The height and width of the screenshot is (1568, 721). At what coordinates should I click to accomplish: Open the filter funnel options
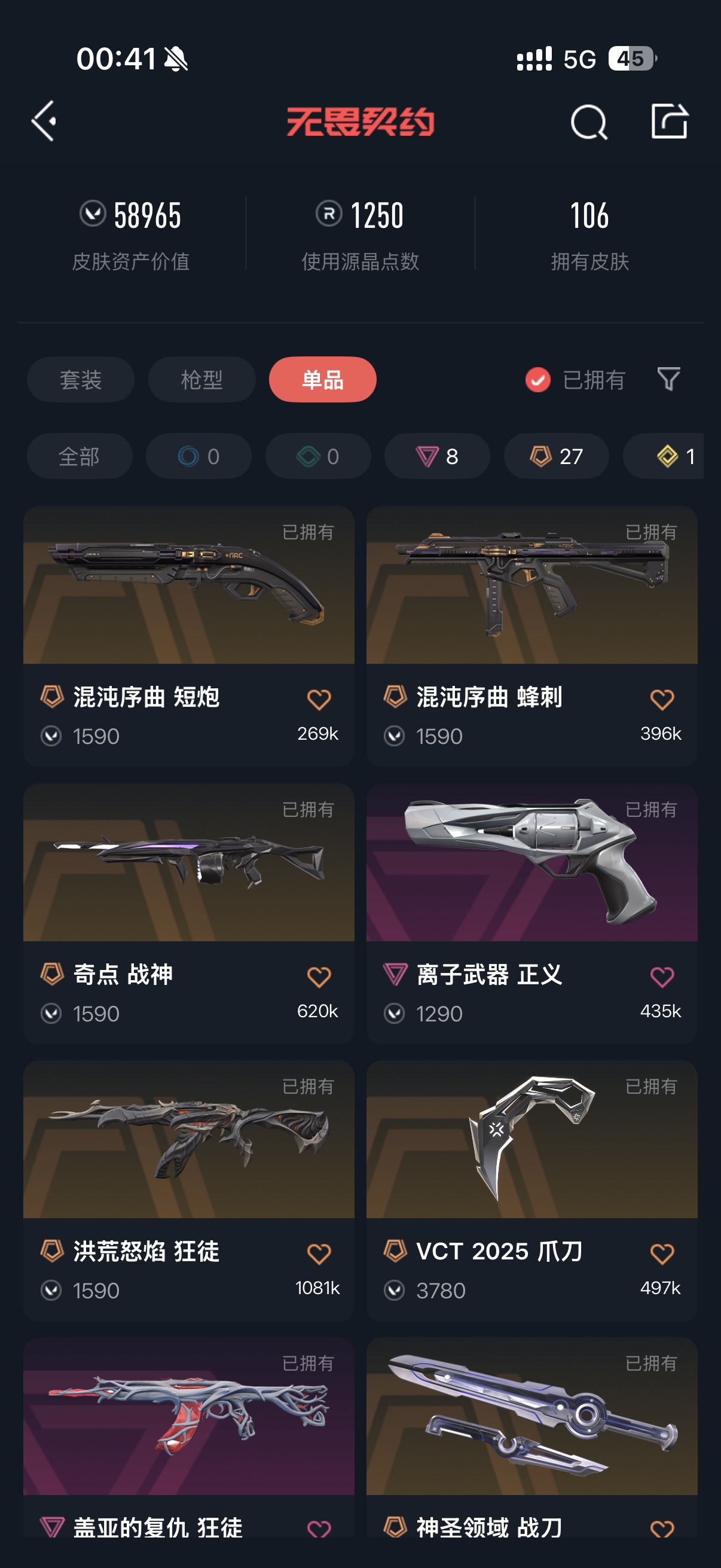(668, 379)
